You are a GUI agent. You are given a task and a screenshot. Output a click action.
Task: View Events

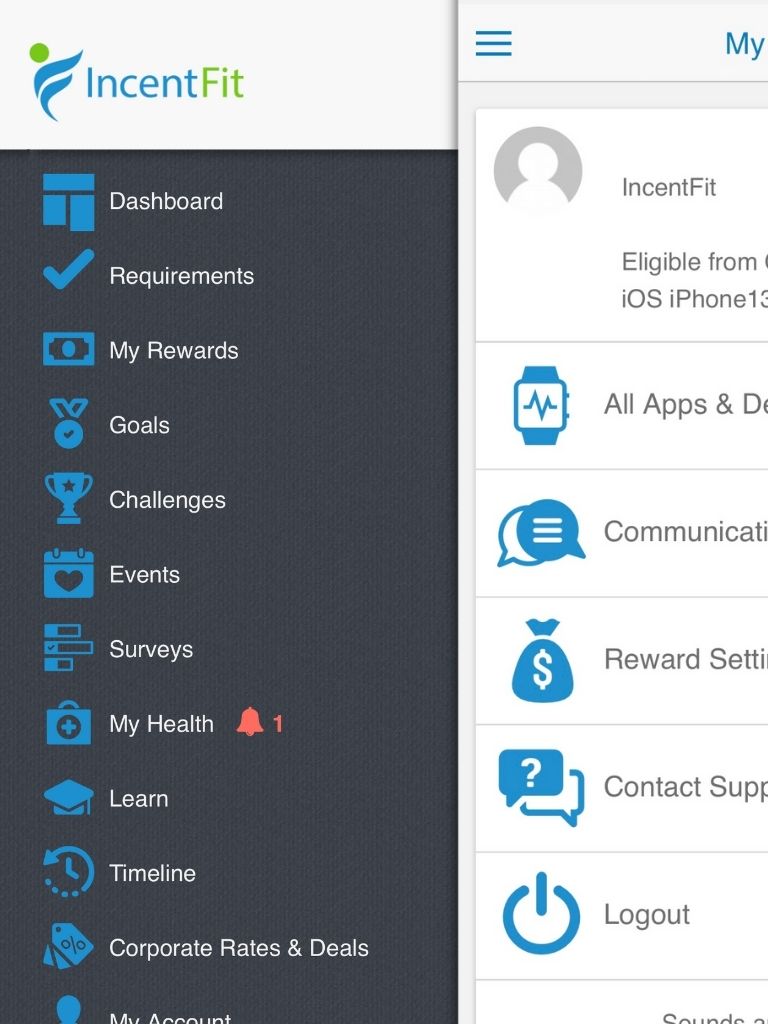144,575
